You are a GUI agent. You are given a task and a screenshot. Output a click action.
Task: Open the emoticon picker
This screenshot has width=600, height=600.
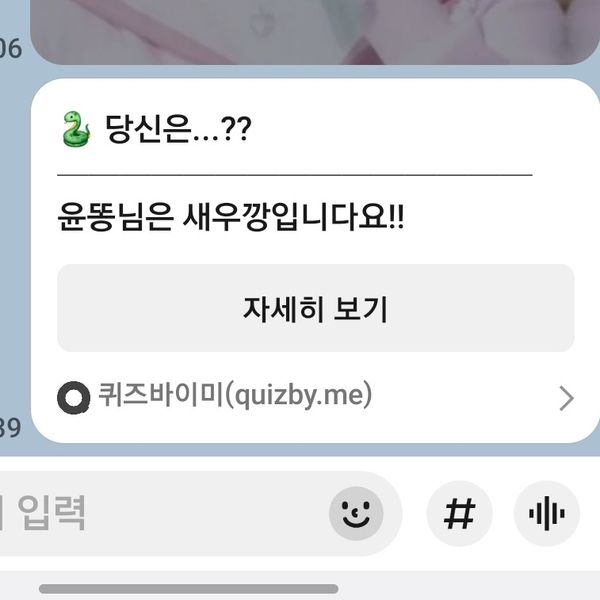tap(355, 514)
